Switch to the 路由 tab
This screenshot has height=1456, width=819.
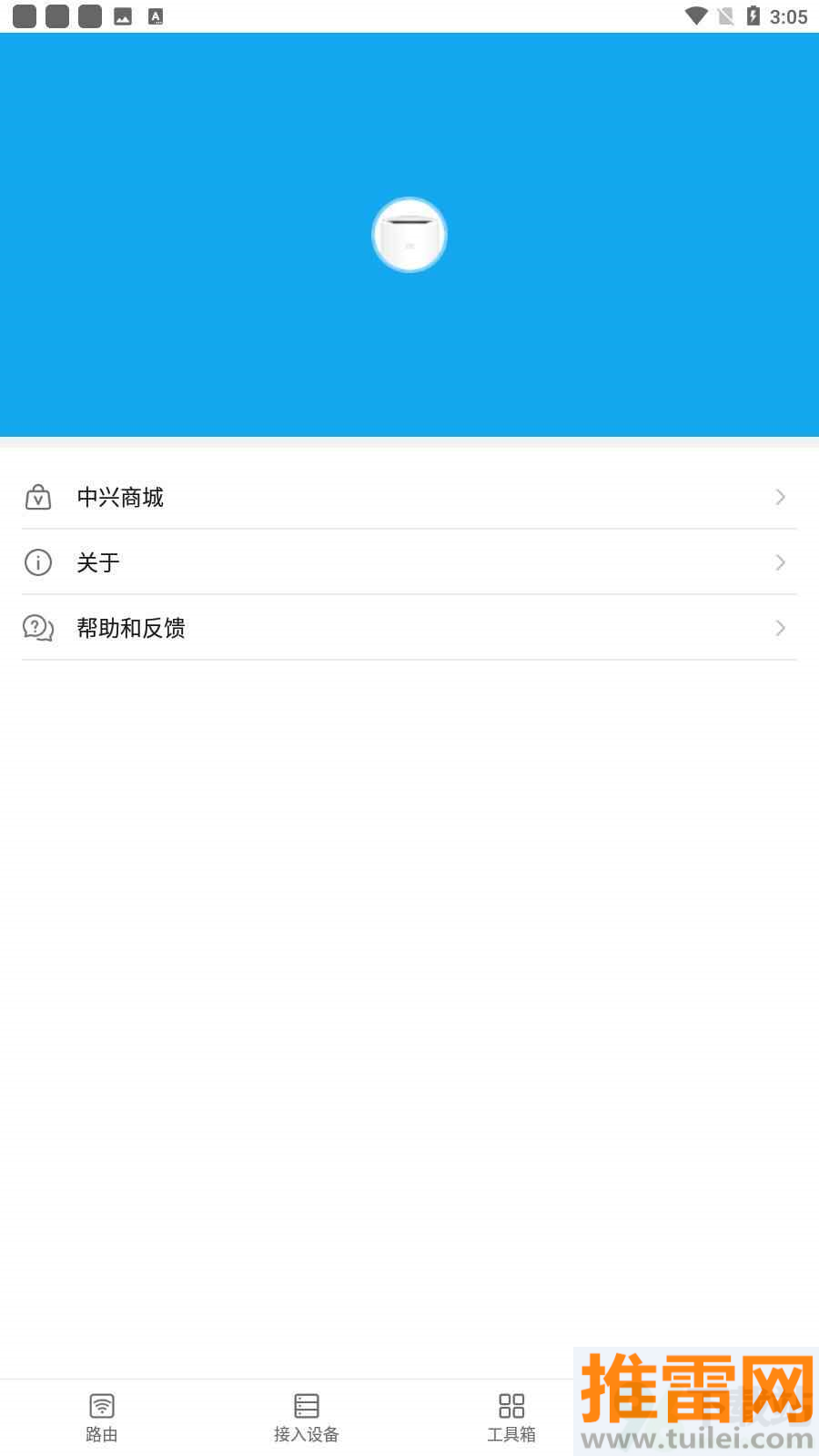coord(102,1417)
